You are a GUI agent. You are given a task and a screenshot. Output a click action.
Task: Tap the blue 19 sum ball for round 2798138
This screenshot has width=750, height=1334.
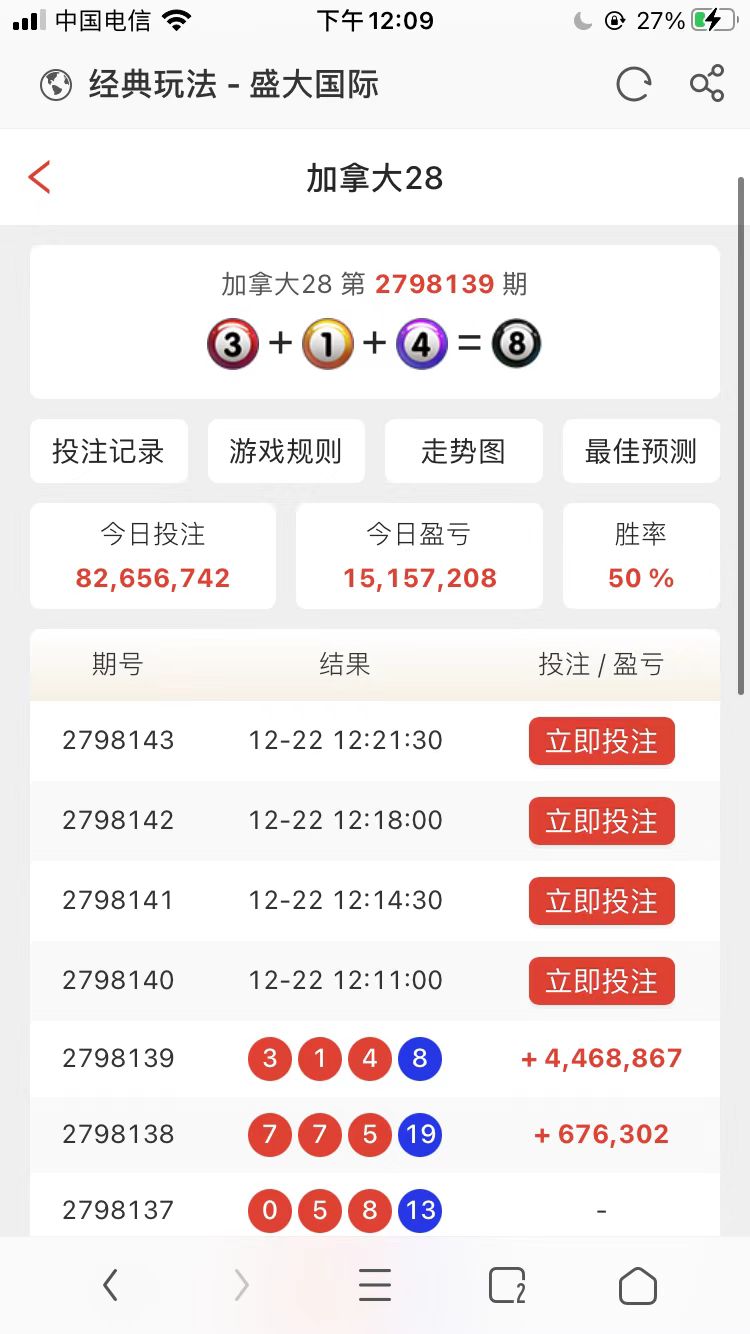(419, 1134)
